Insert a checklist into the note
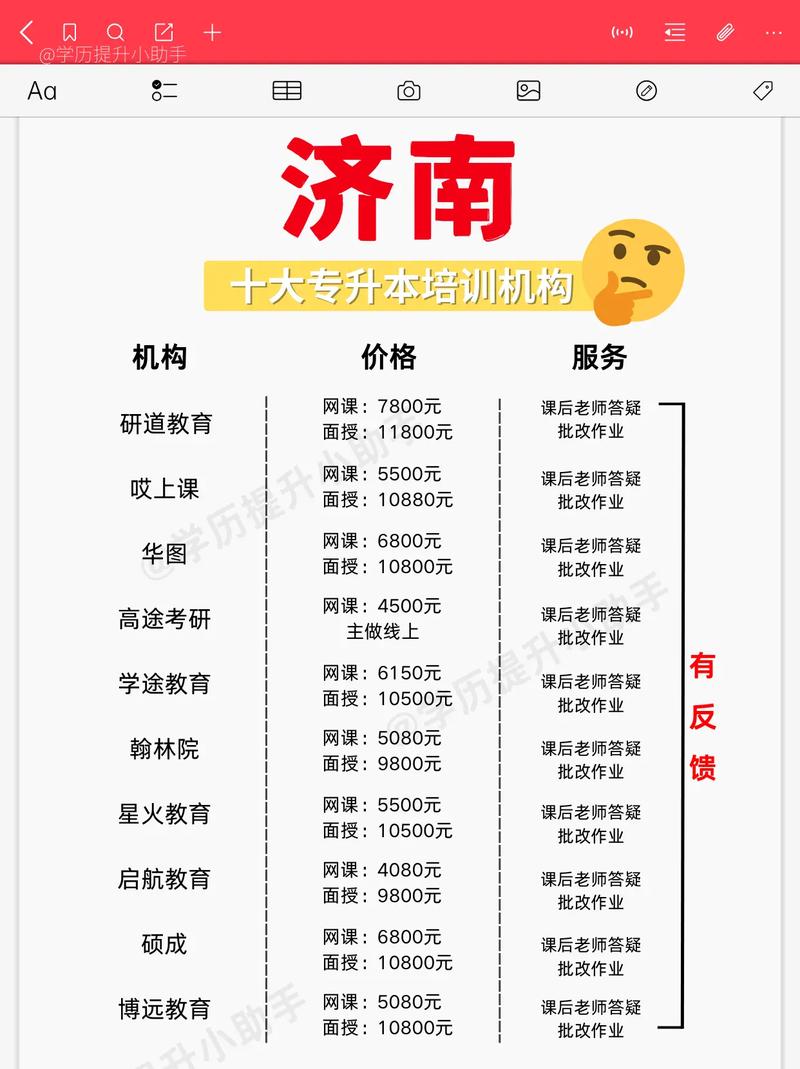This screenshot has width=800, height=1069. pyautogui.click(x=163, y=91)
